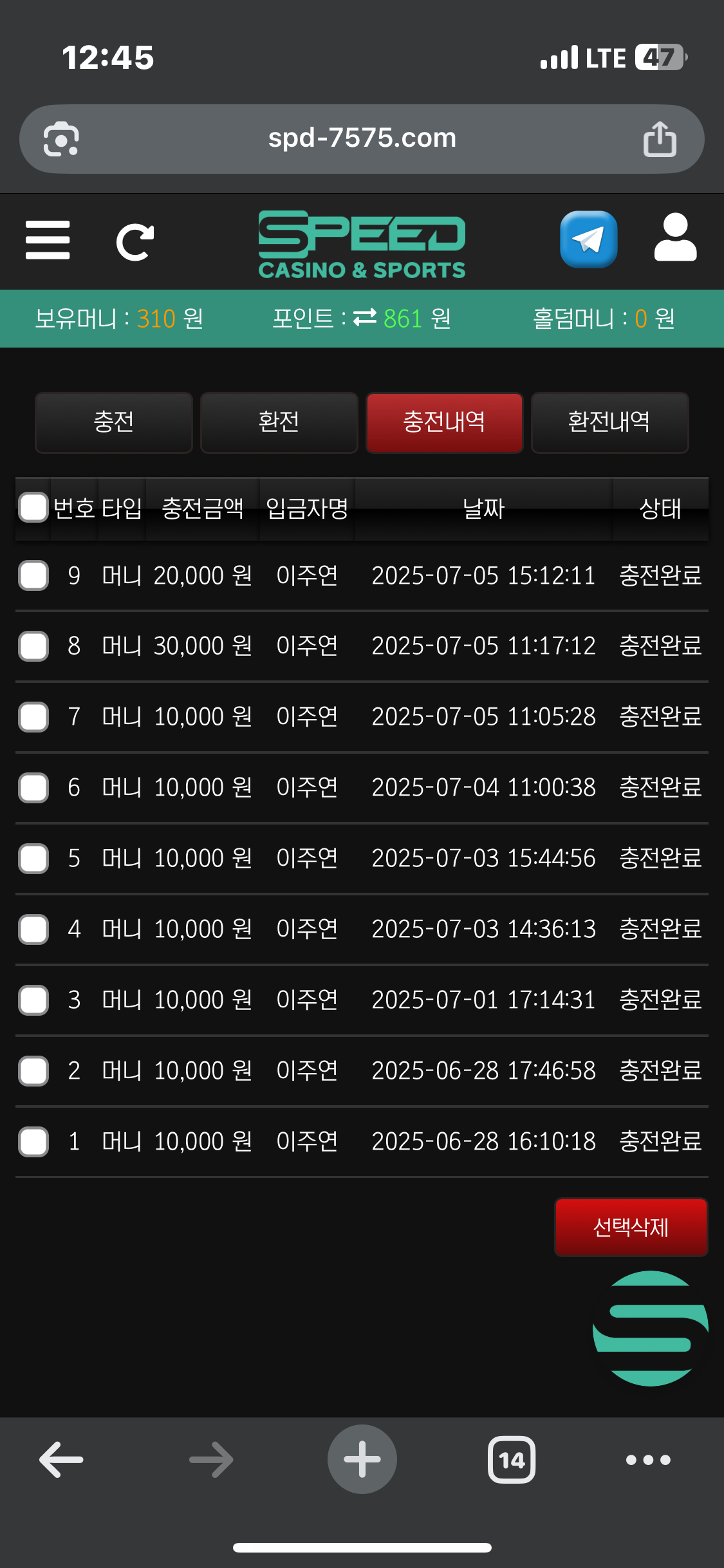Delete selected entries with 선택삭제
This screenshot has height=1568, width=724.
tap(631, 1227)
